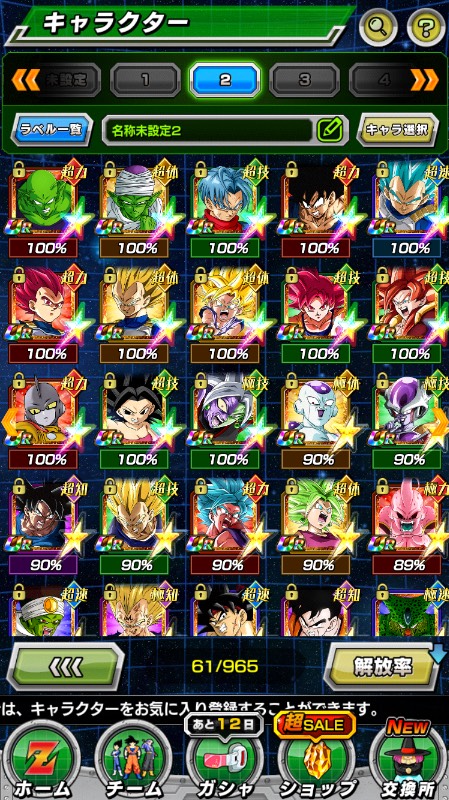The height and width of the screenshot is (800, 449).
Task: Open the white Frieza card at 90%
Action: pyautogui.click(x=316, y=421)
